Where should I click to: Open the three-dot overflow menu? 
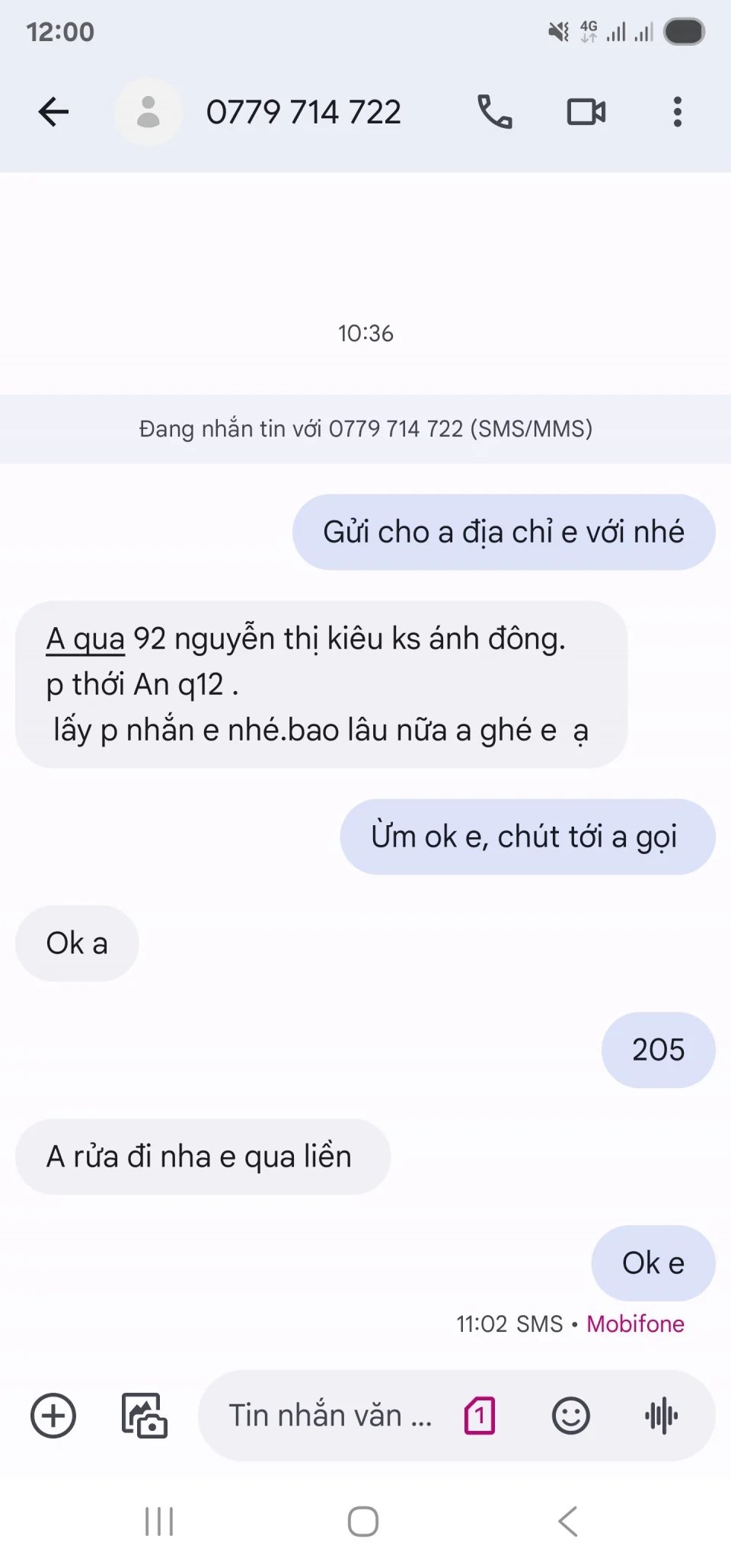coord(677,112)
